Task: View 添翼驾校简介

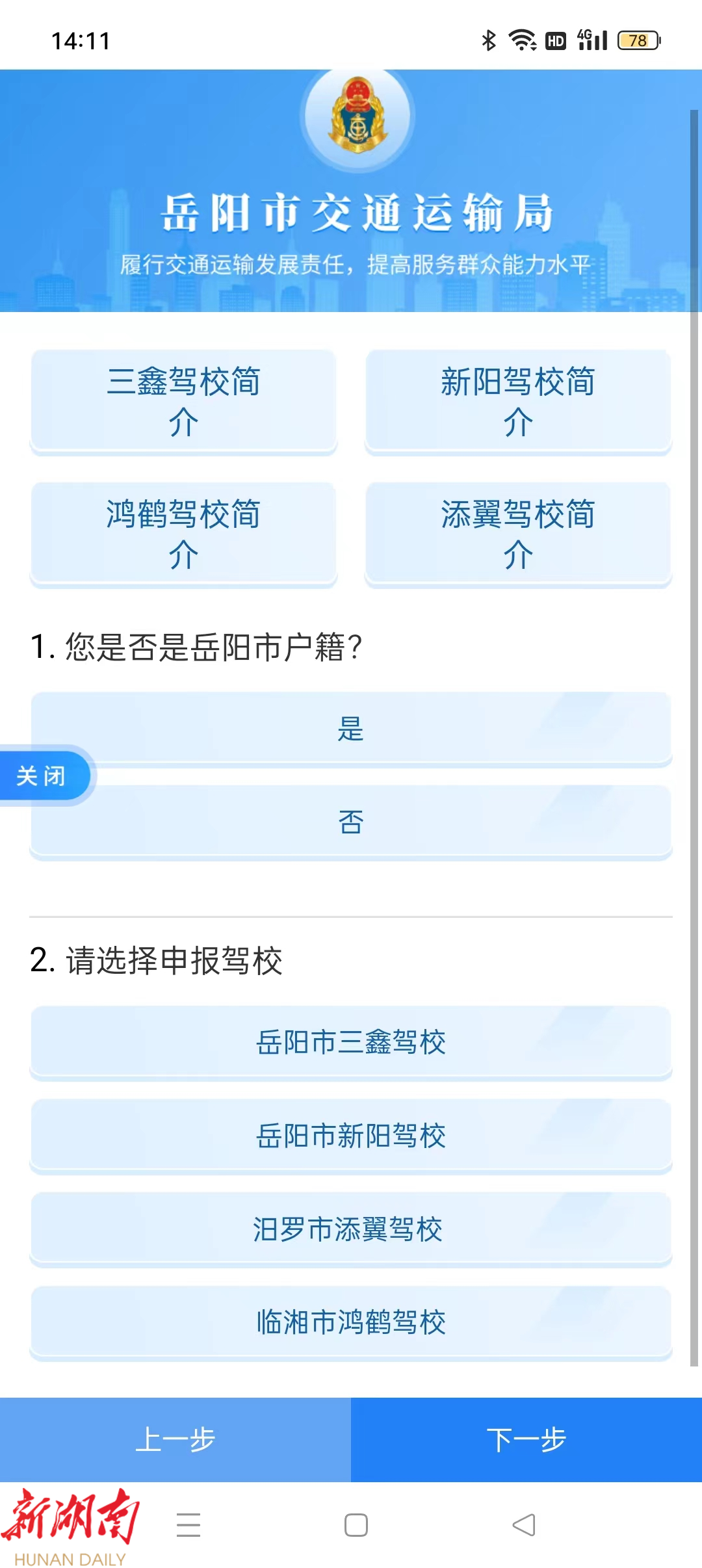Action: coord(518,534)
